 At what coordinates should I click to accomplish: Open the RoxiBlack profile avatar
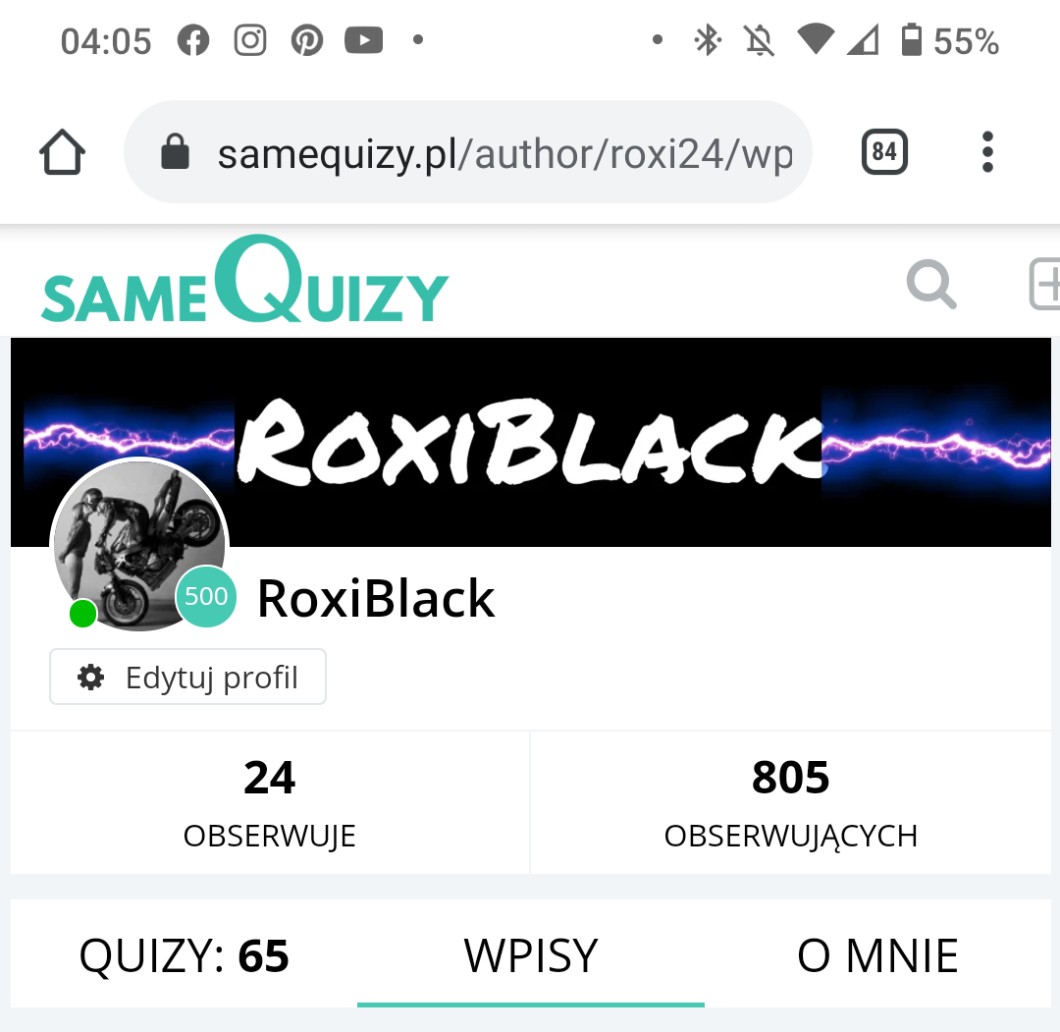pyautogui.click(x=139, y=546)
